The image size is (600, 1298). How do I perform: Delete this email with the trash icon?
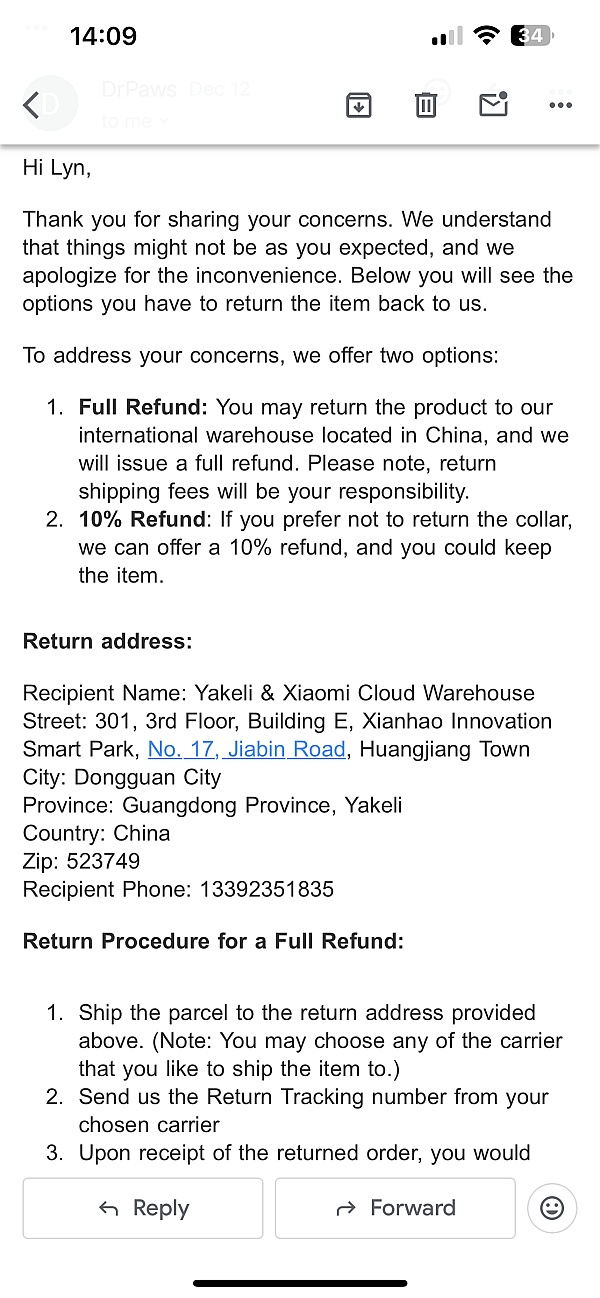426,104
